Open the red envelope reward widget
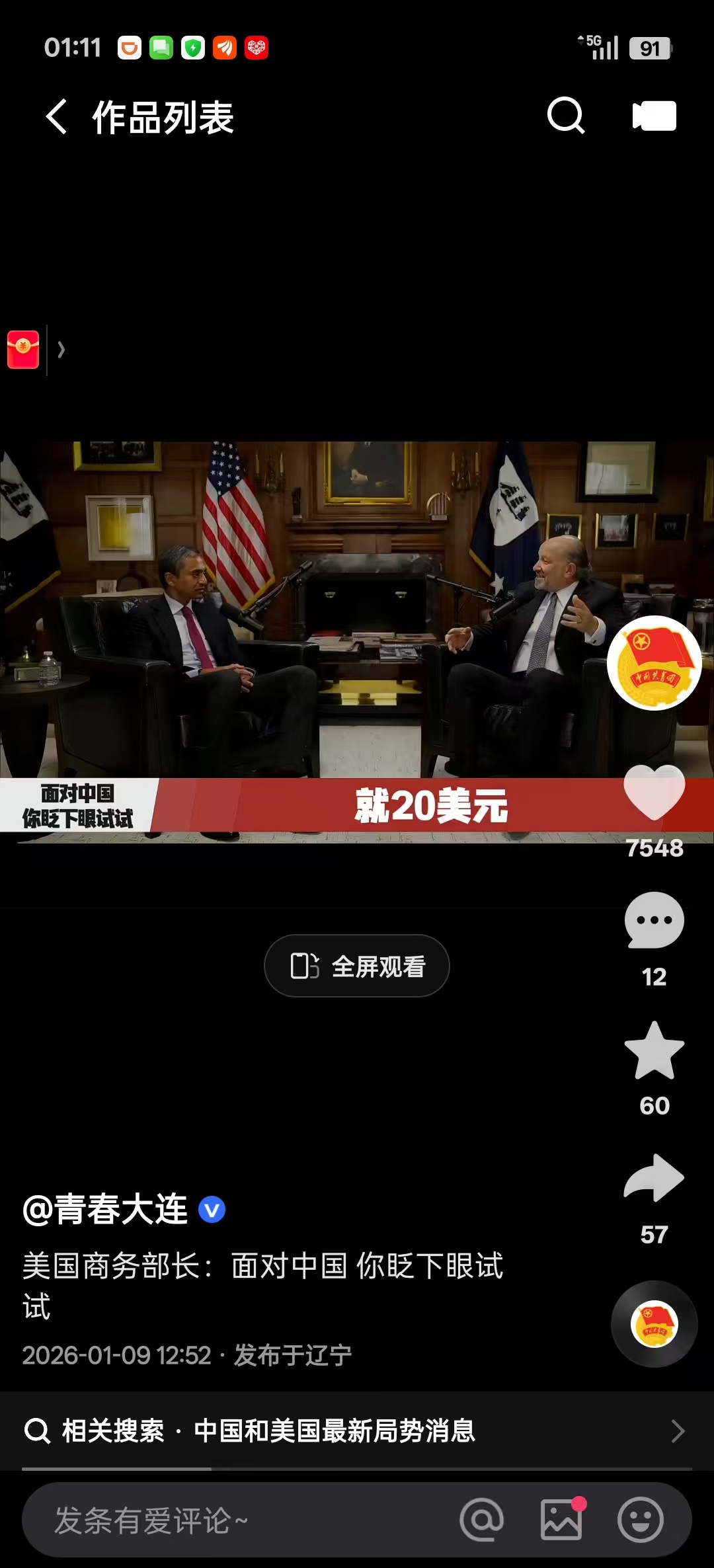 click(23, 349)
